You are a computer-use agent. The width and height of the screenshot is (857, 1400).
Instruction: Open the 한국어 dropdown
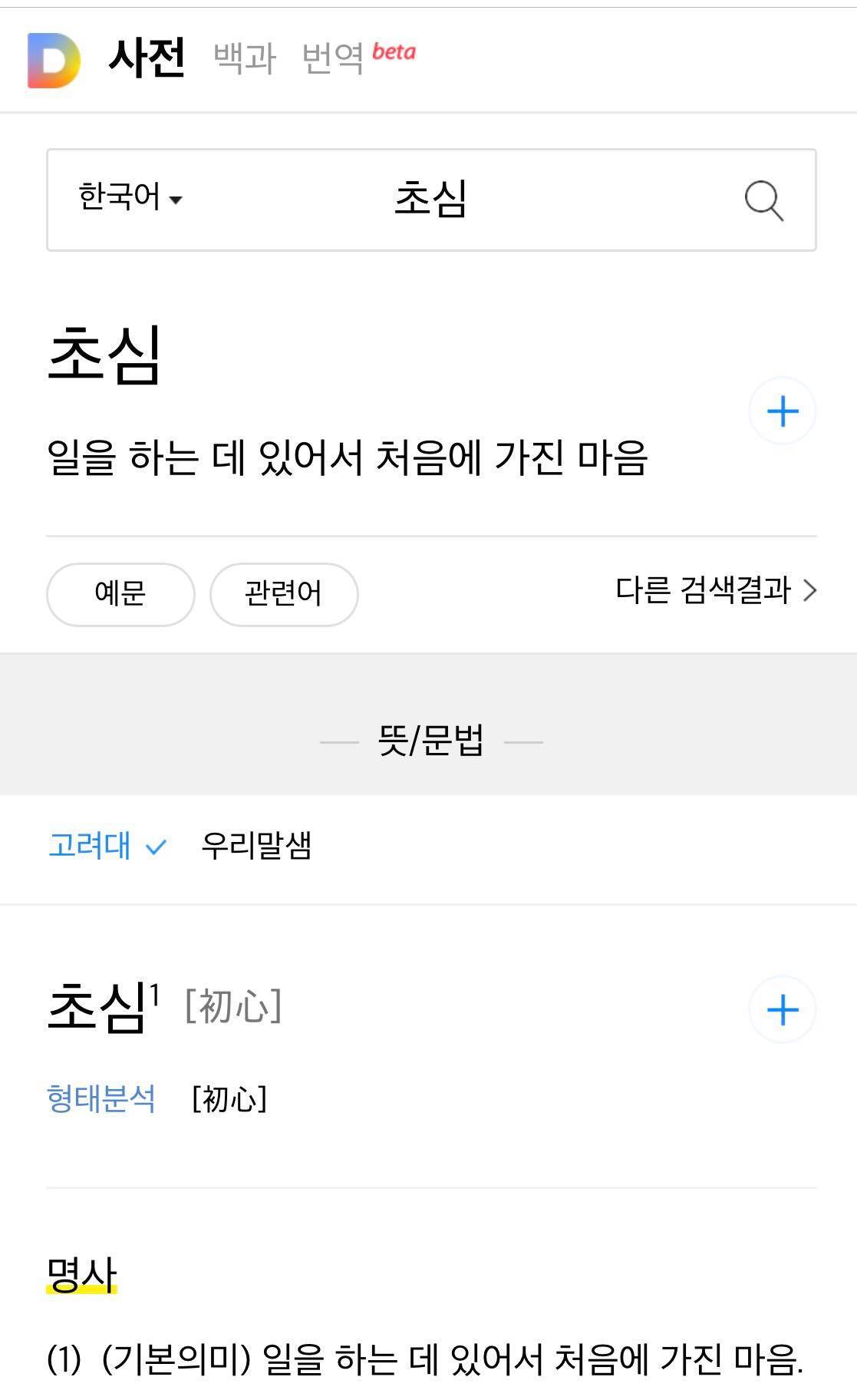pos(130,200)
